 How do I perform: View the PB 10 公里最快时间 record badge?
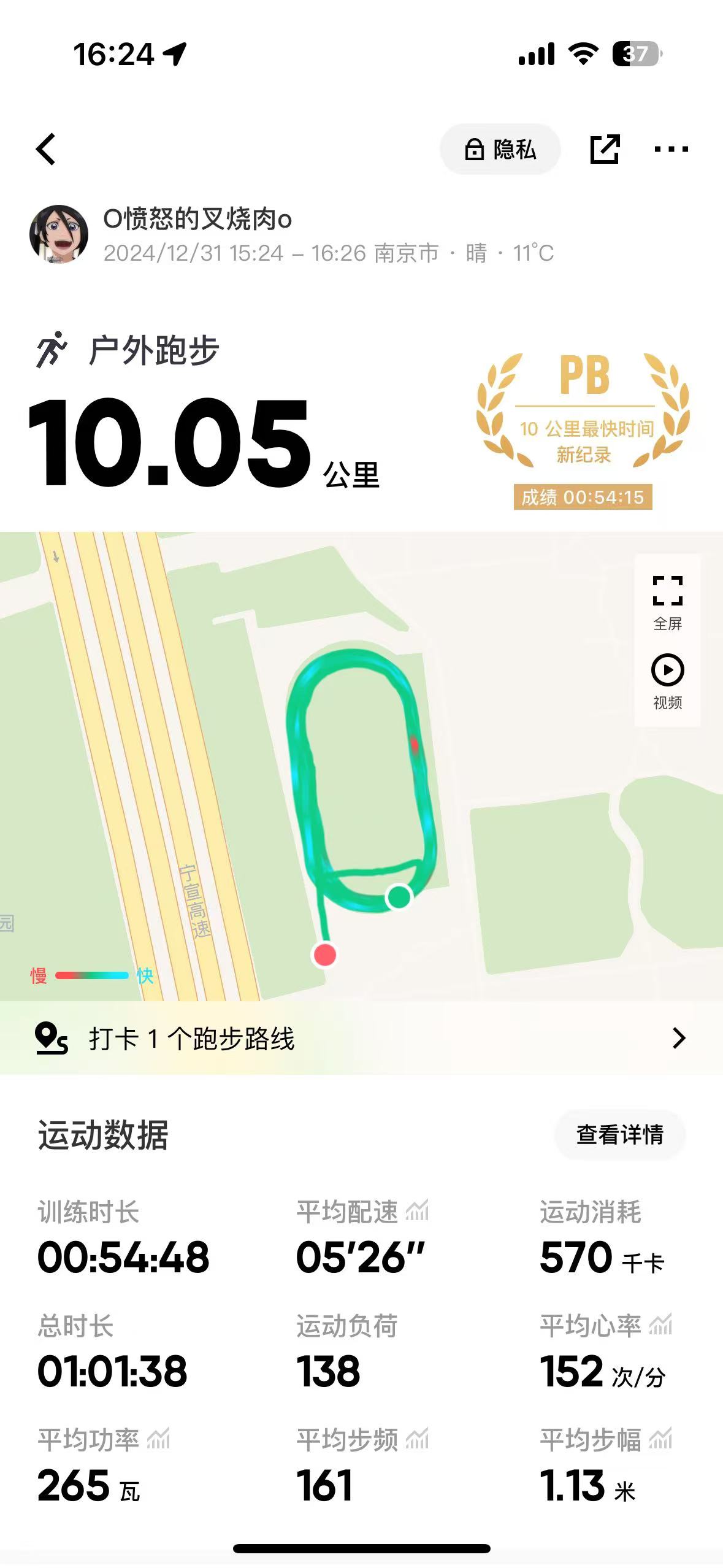(583, 429)
